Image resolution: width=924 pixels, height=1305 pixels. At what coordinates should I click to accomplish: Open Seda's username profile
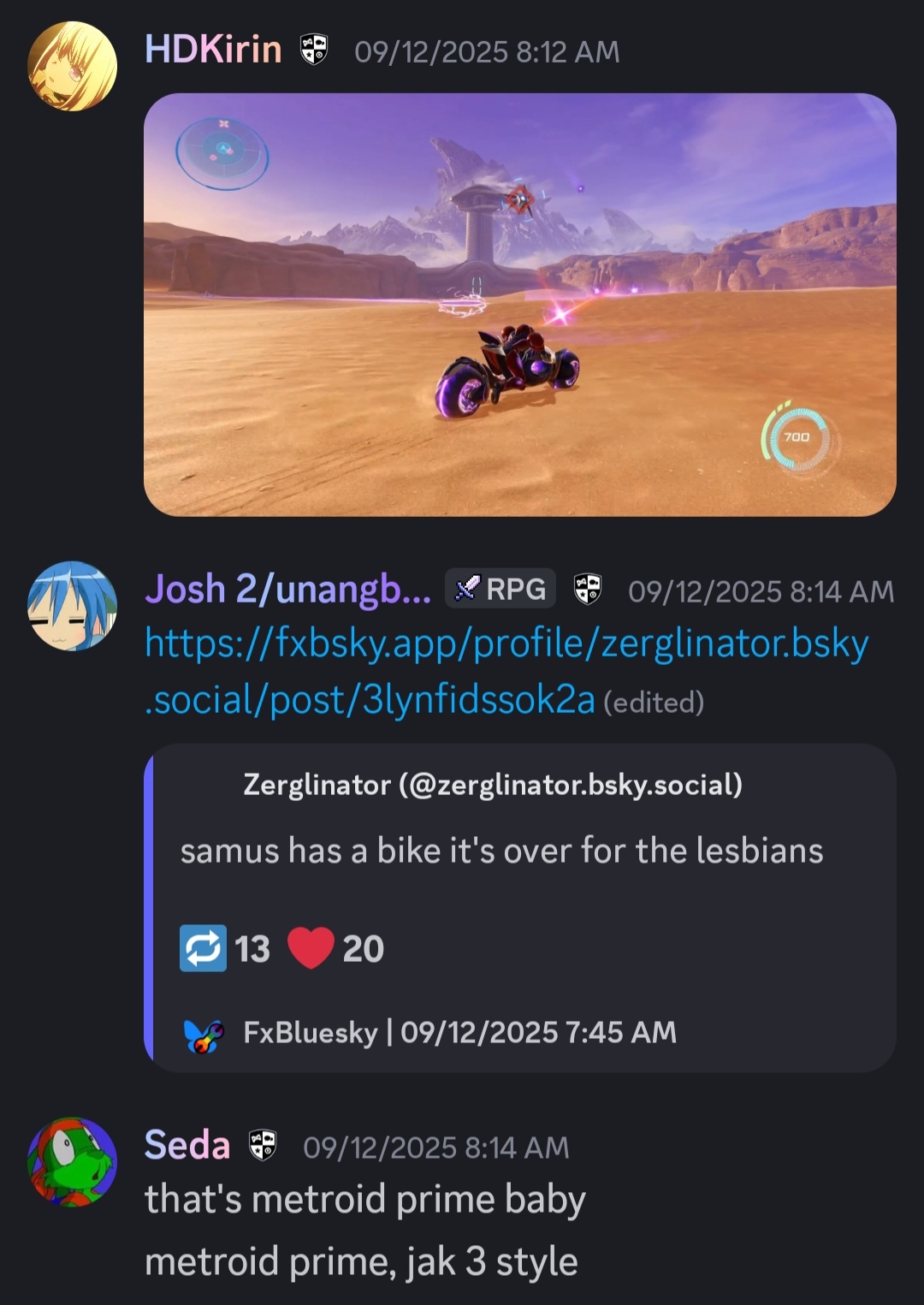(187, 1145)
